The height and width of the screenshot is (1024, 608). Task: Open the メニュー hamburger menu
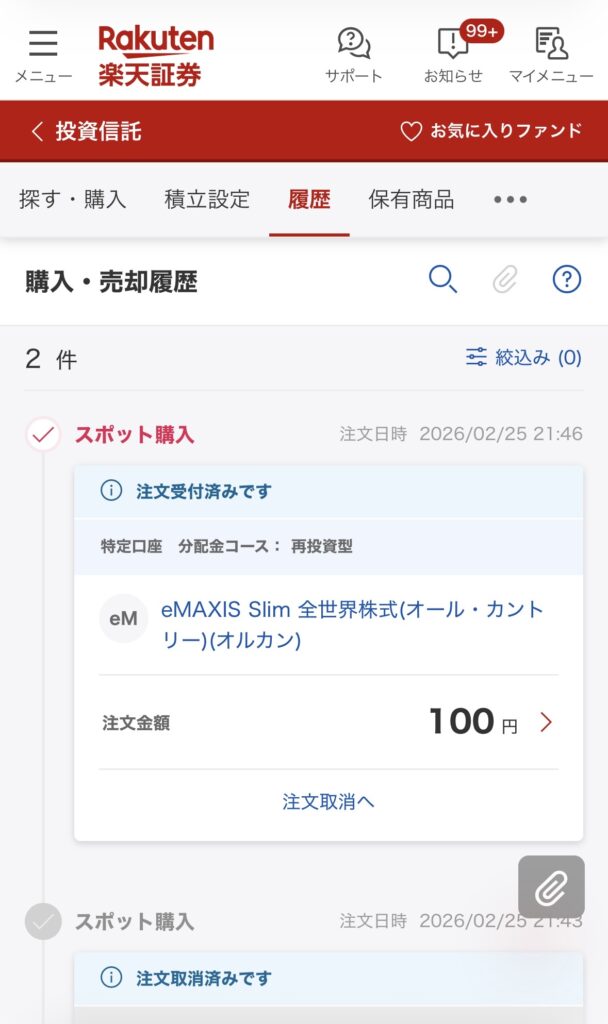(43, 55)
